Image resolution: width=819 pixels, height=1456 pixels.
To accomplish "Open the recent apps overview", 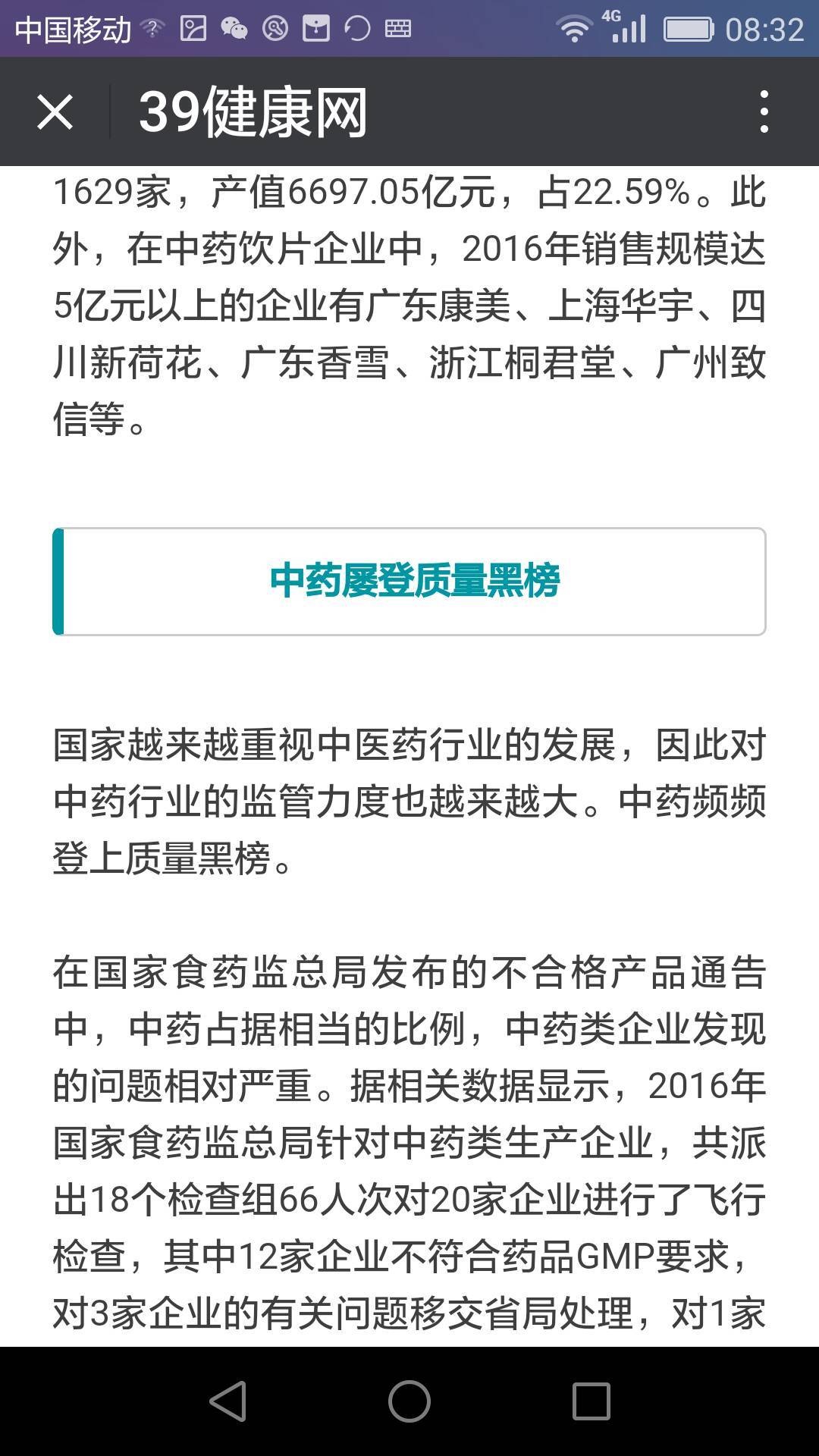I will (x=591, y=1401).
